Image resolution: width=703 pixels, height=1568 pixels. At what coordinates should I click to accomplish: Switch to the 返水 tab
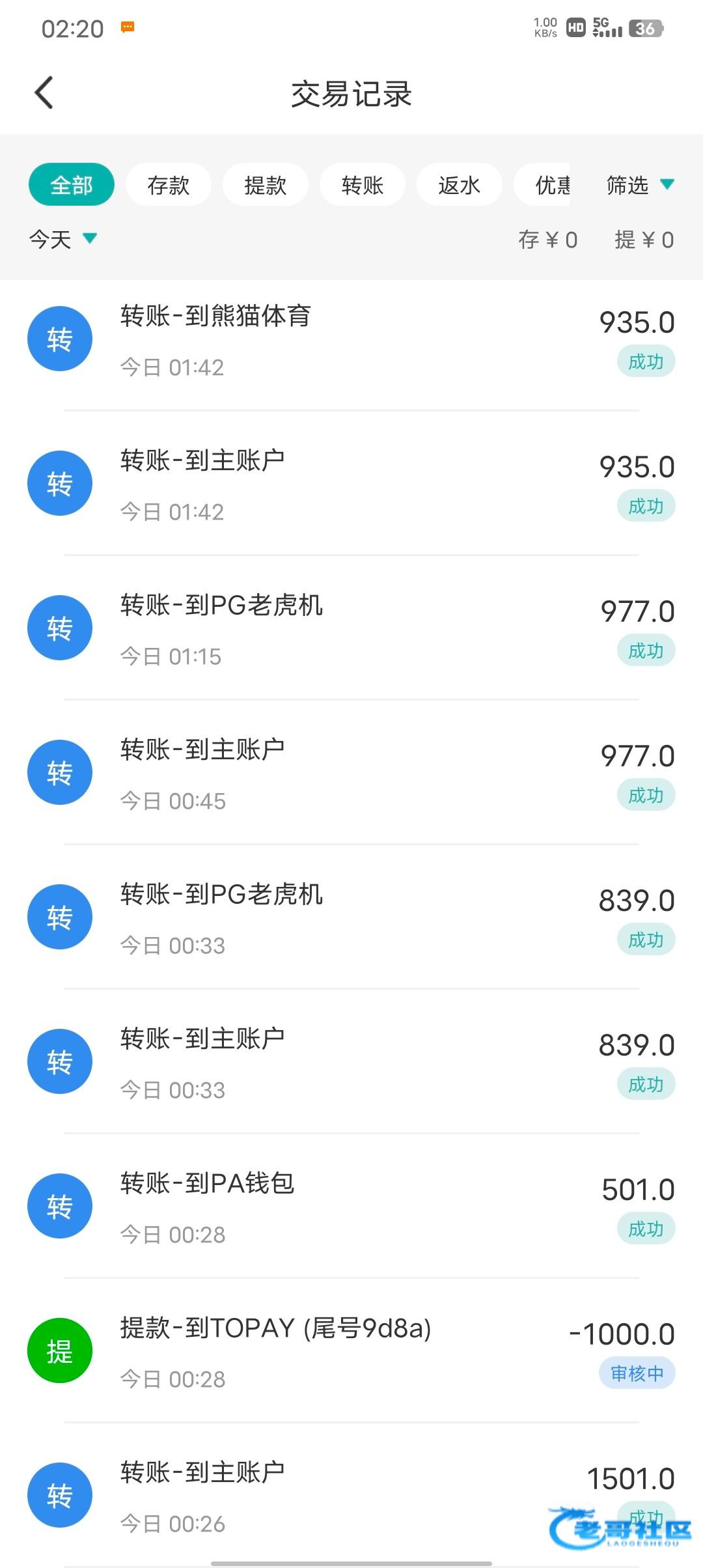tap(460, 185)
